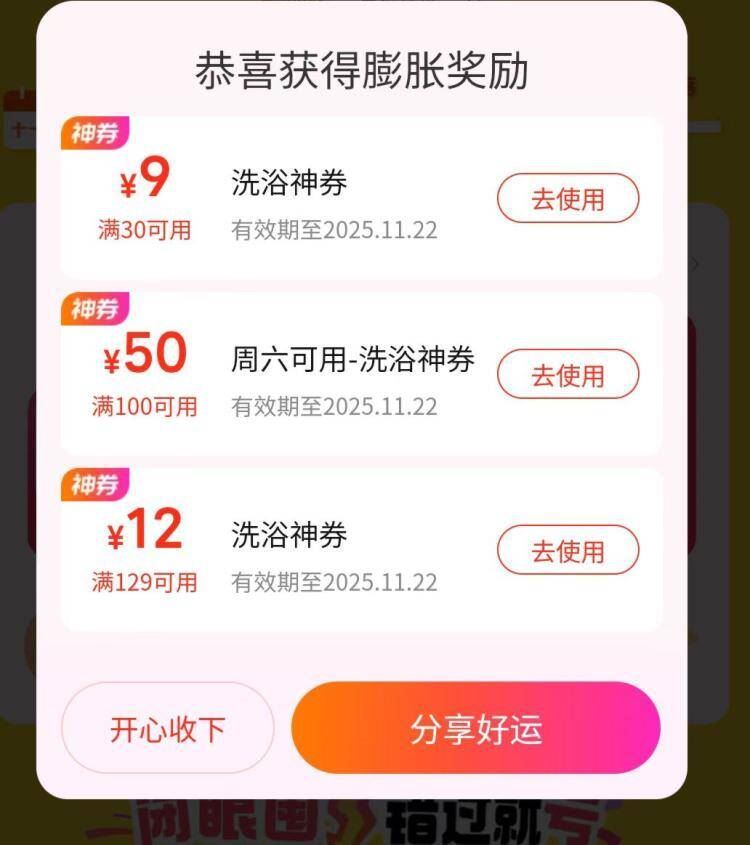Click 去使用 on the ¥12 coupon
This screenshot has width=750, height=845.
pyautogui.click(x=567, y=550)
